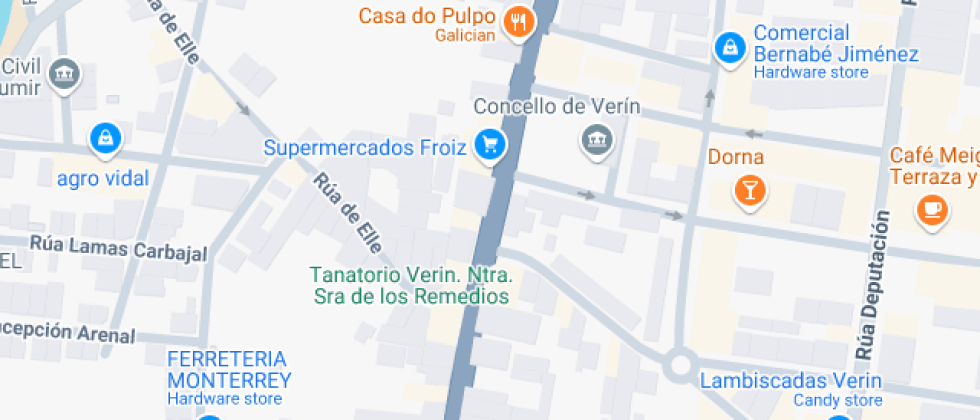This screenshot has width=980, height=420.
Task: Open the Supermercados Froiz shopping pin
Action: point(489,145)
